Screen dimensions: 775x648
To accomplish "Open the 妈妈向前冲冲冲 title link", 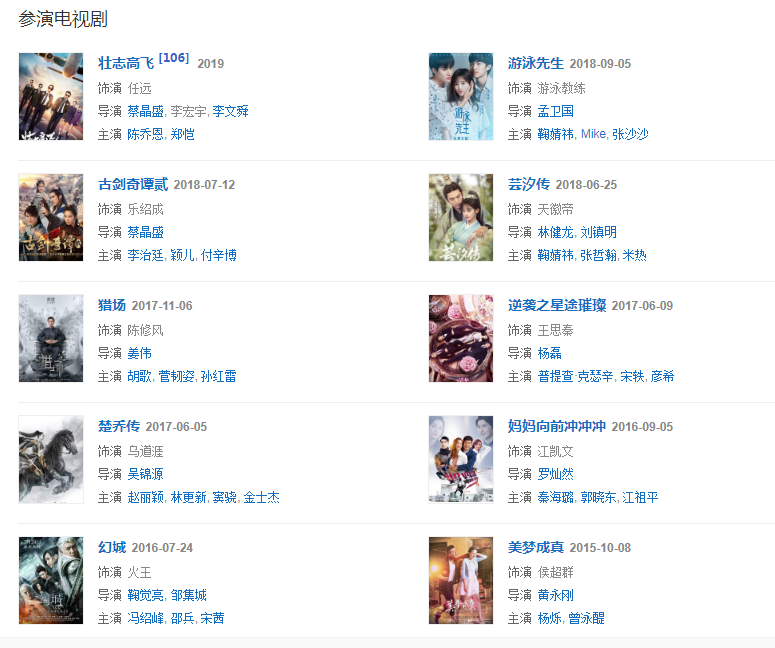I will pos(557,426).
